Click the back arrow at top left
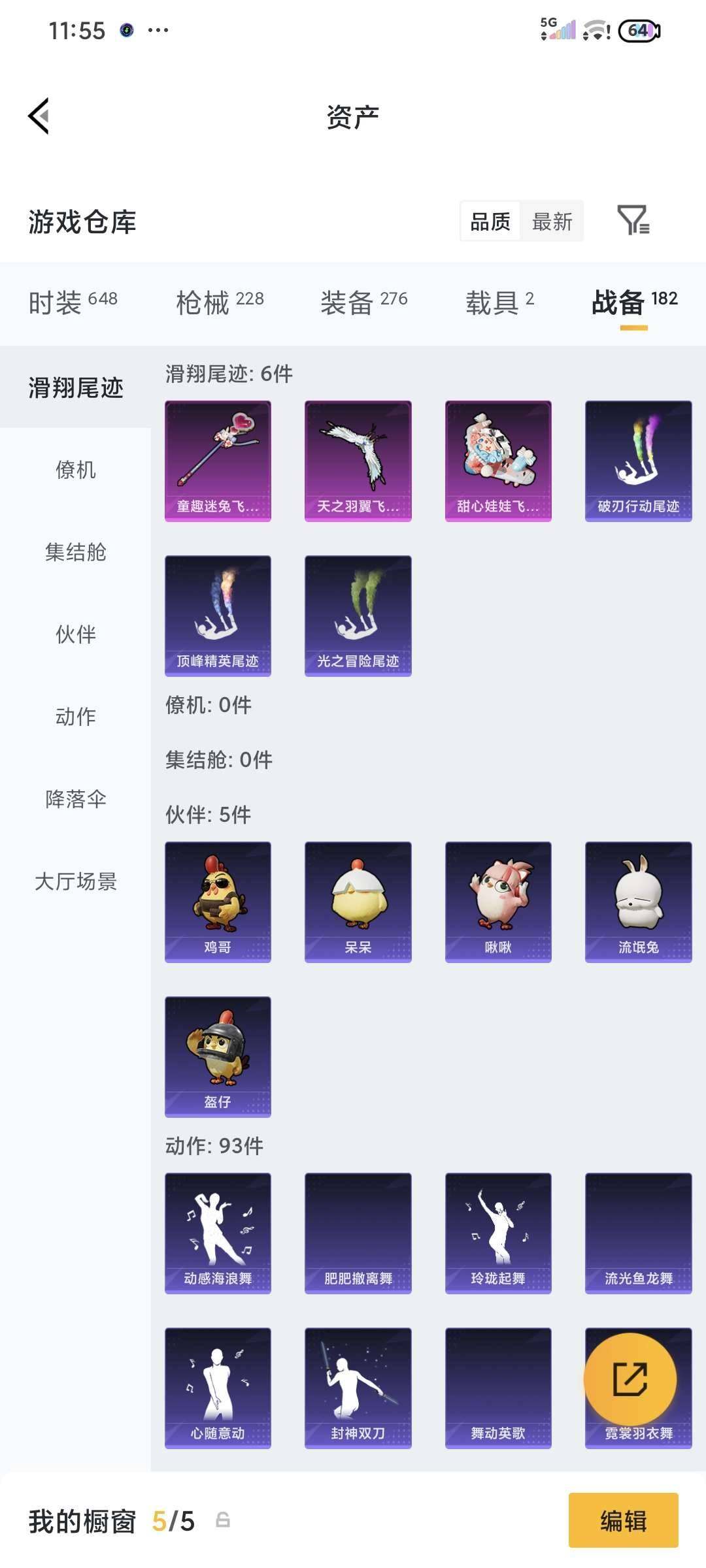706x1568 pixels. tap(37, 116)
